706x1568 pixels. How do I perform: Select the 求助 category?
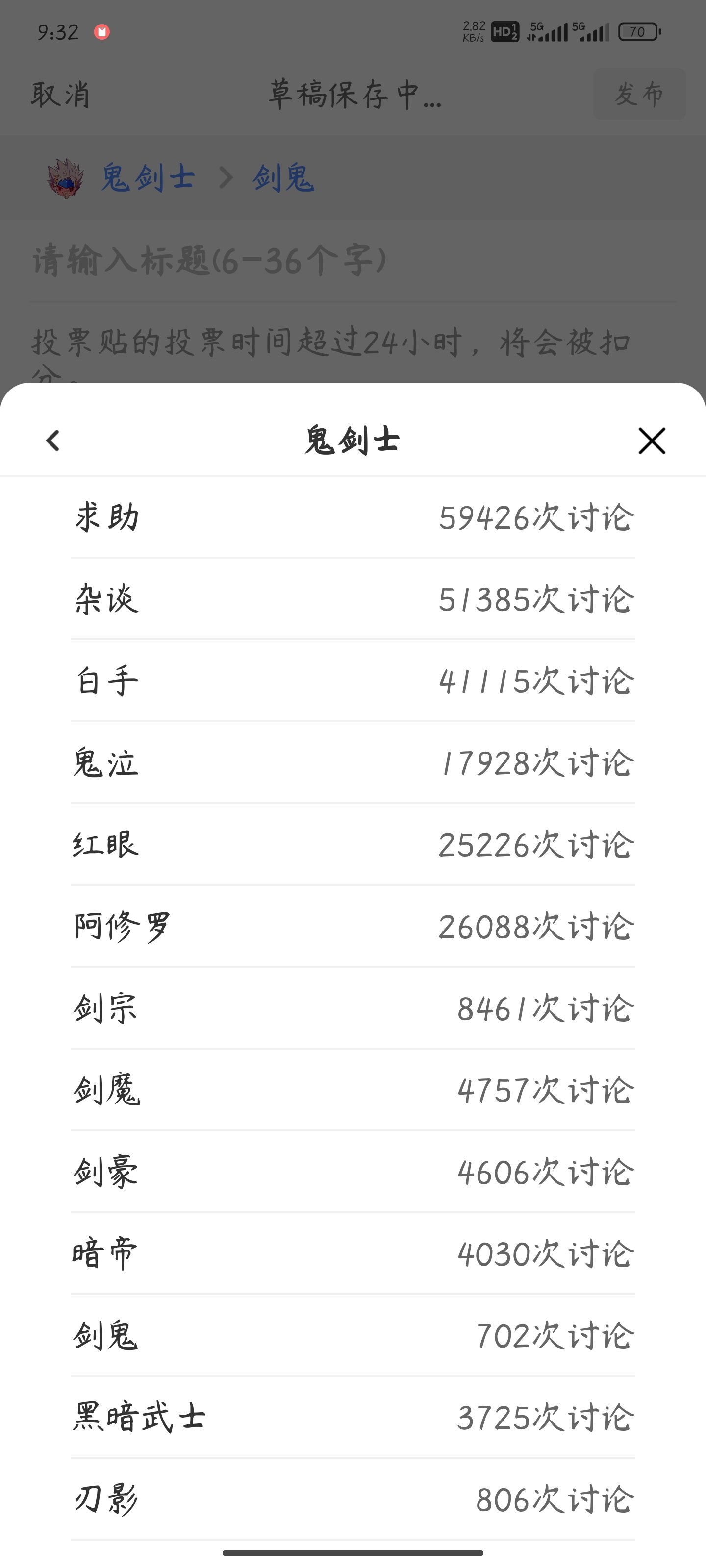(353, 517)
